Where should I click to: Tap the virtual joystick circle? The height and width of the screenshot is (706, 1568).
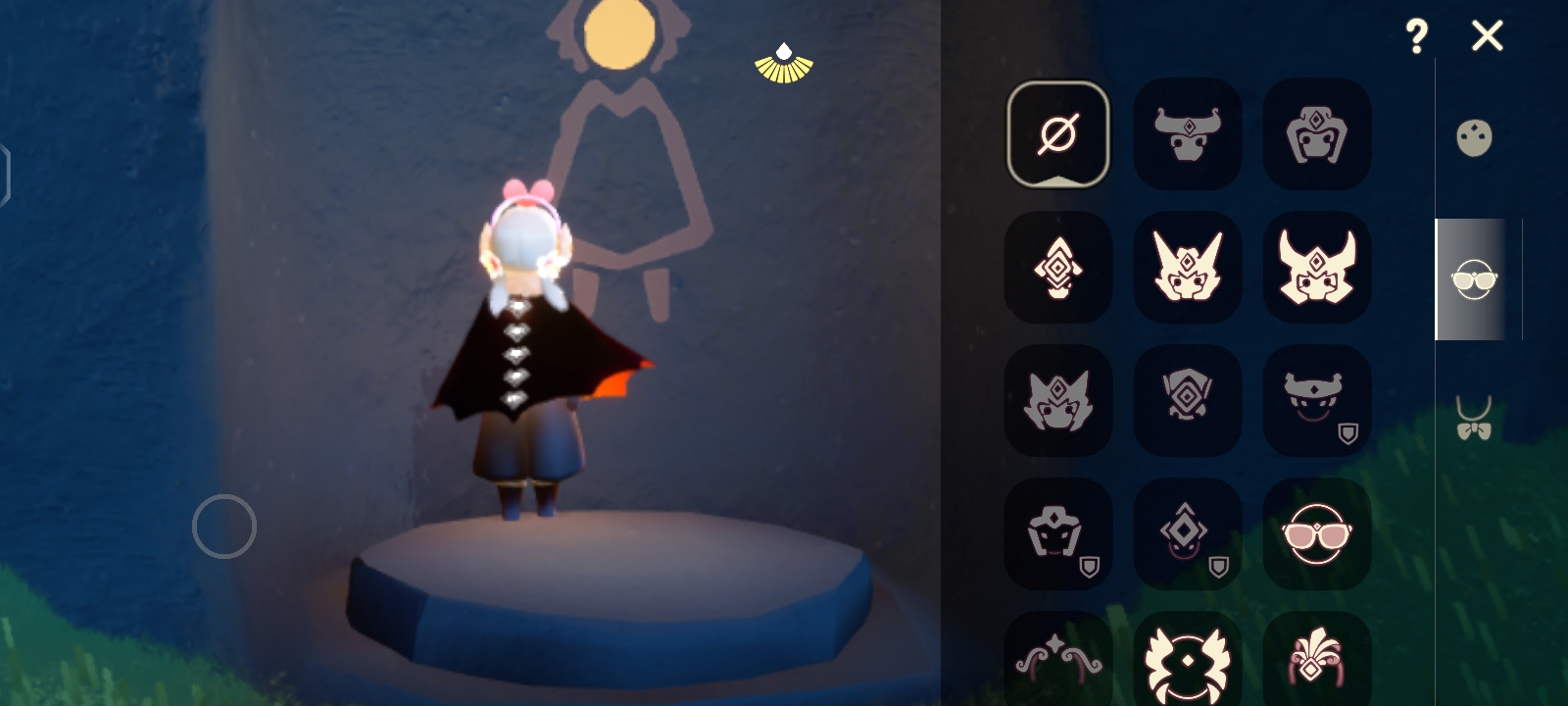coord(224,527)
